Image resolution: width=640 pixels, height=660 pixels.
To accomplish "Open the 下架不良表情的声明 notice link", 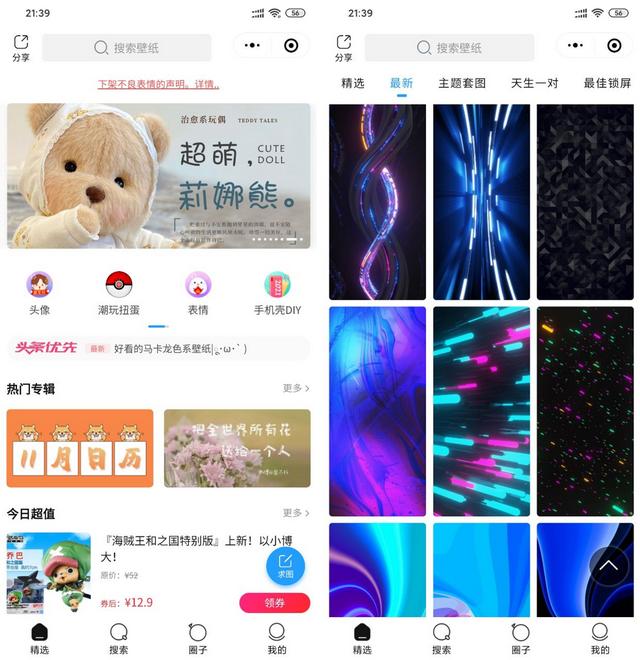I will [158, 84].
